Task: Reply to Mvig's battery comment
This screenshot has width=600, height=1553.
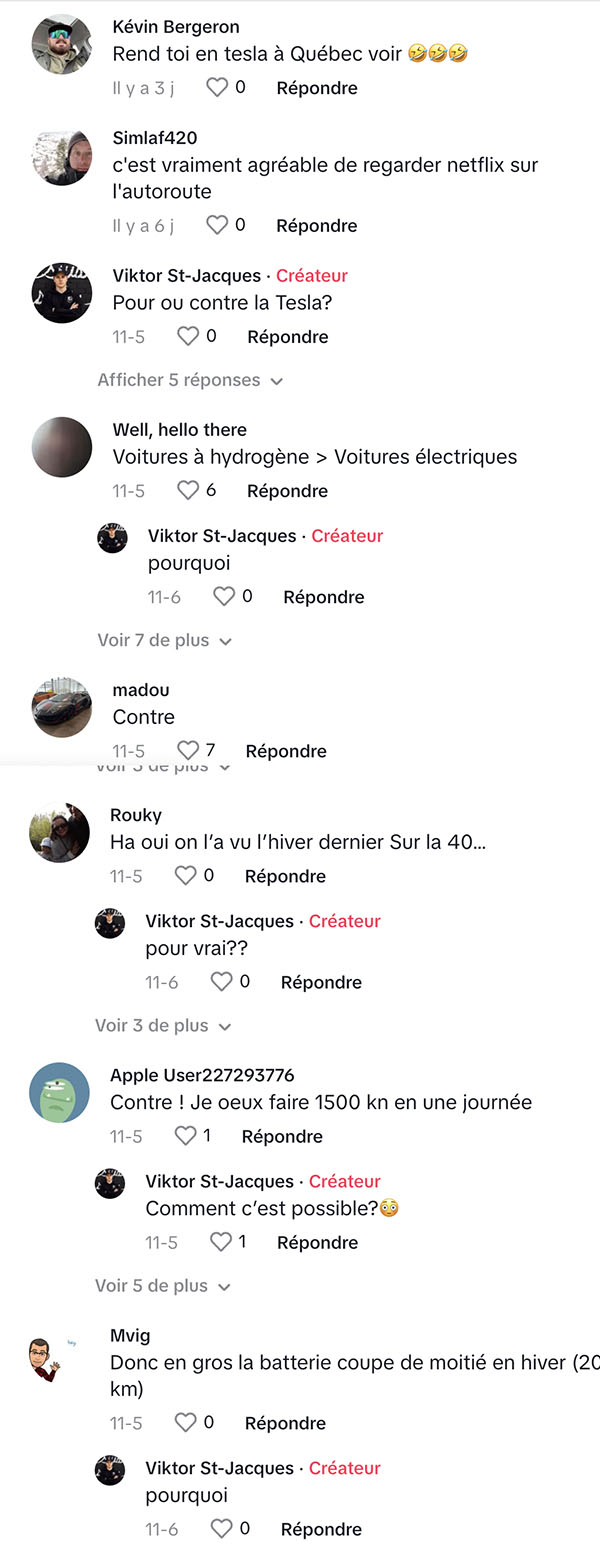Action: click(285, 1423)
